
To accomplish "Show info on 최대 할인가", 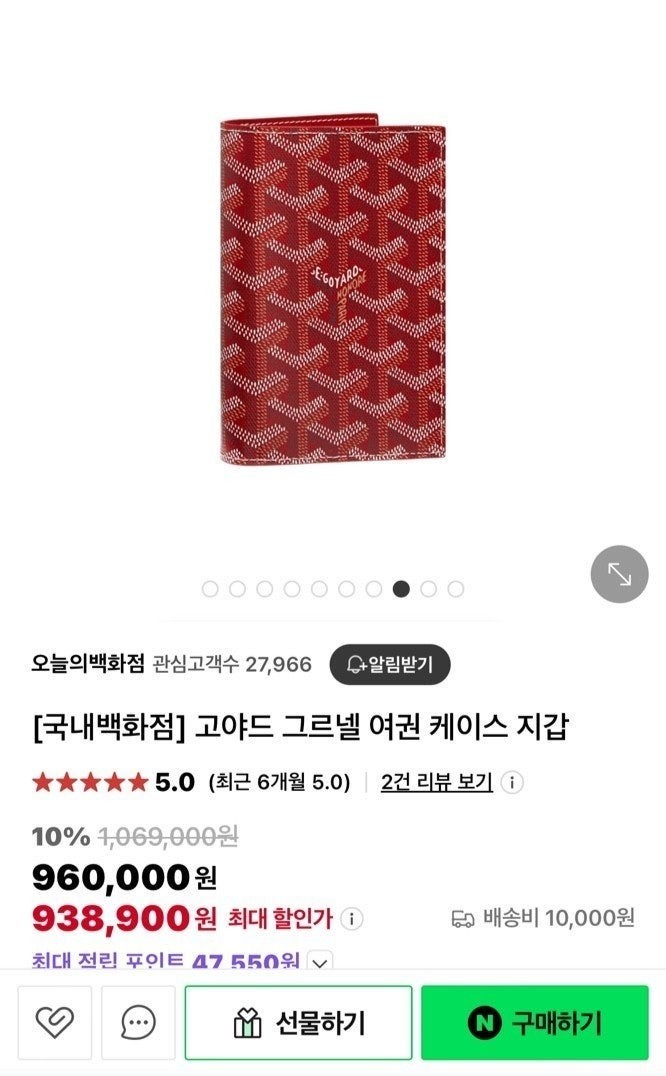I will tap(352, 917).
